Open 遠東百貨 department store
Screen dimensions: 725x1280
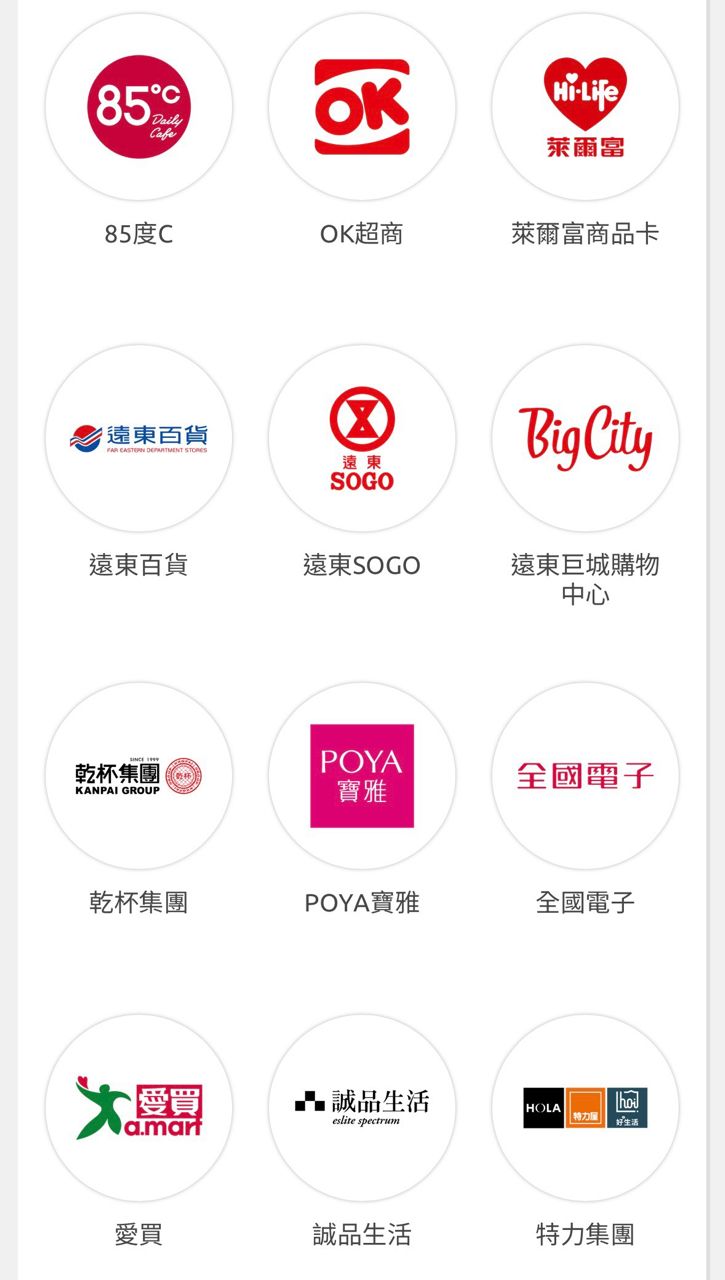tap(139, 438)
